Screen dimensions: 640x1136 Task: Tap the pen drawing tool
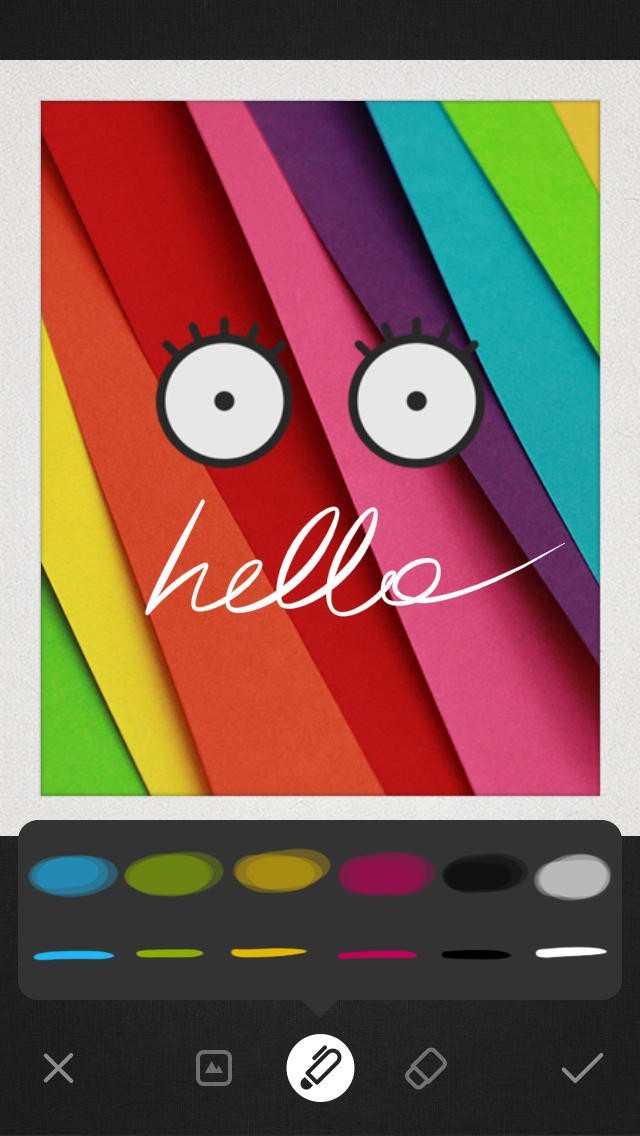[x=320, y=1068]
